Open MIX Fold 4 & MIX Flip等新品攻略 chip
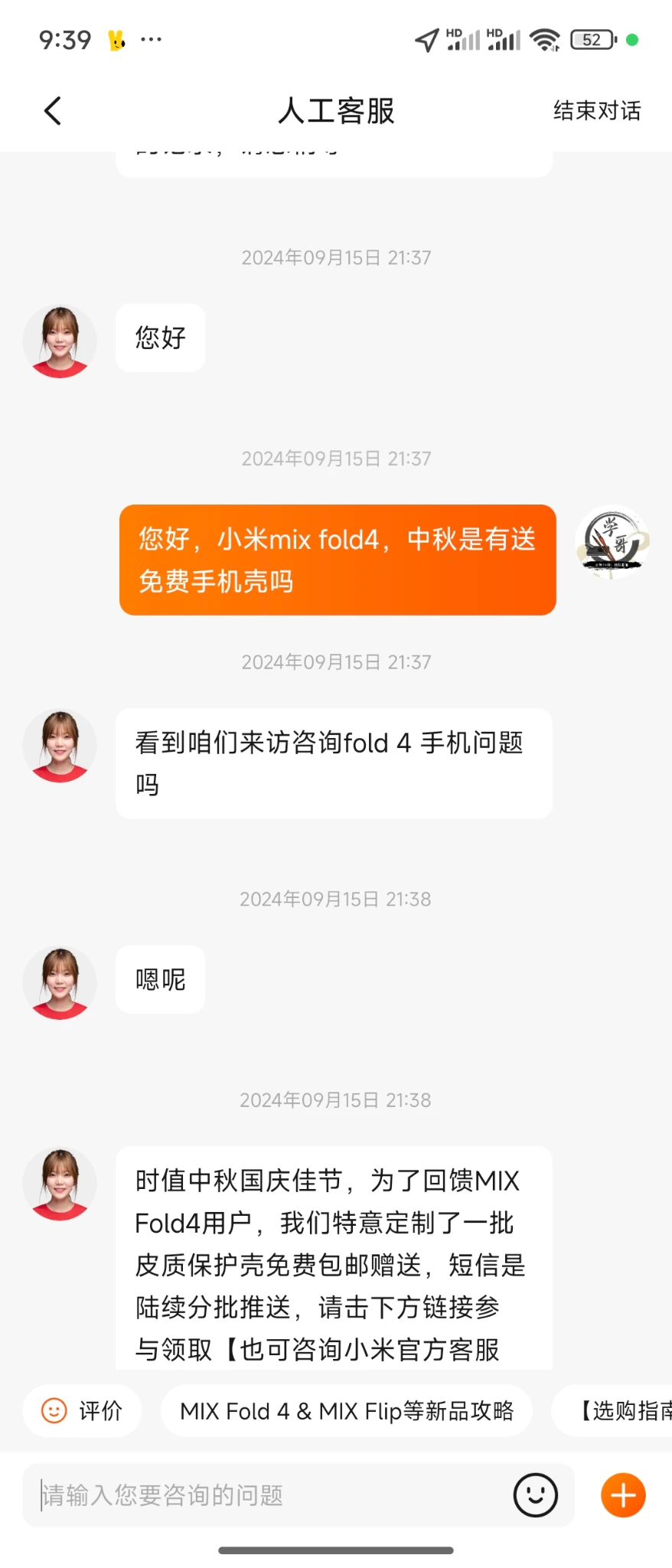Viewport: 672px width, 1568px height. pos(346,1410)
